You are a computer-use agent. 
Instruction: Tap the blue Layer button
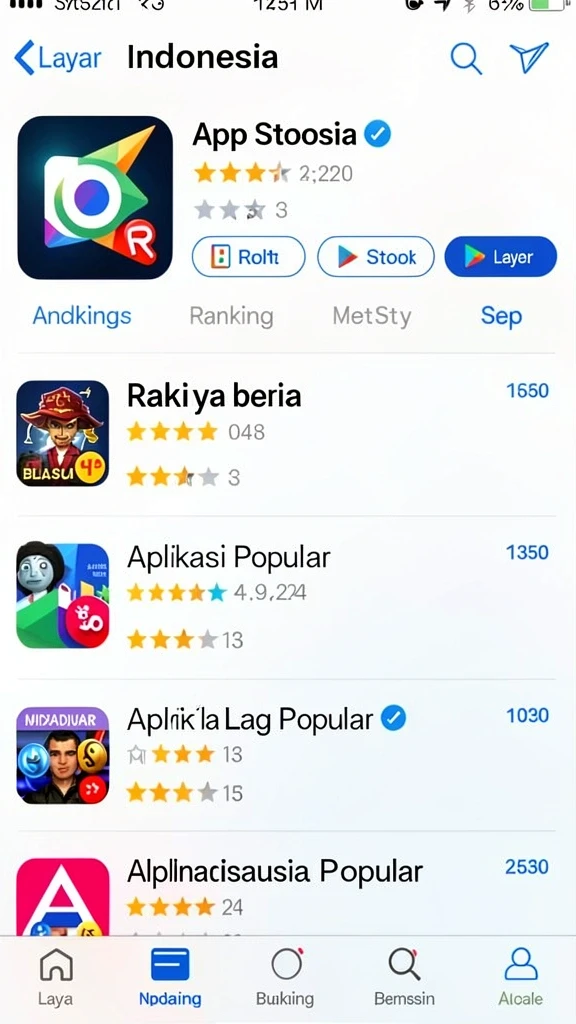500,257
